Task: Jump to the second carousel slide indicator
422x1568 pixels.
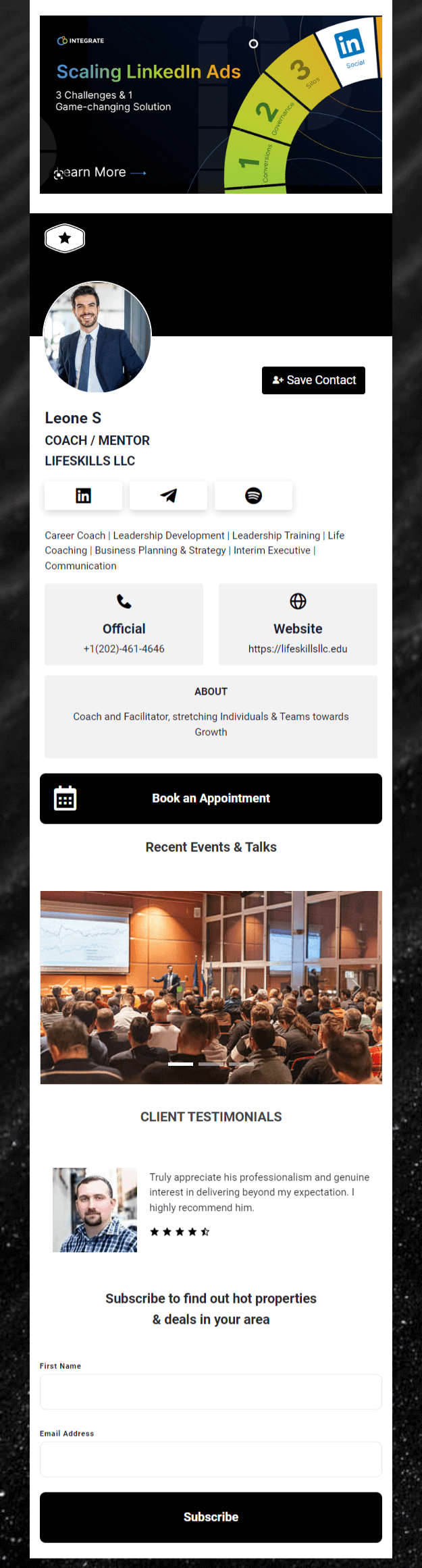Action: click(211, 1064)
